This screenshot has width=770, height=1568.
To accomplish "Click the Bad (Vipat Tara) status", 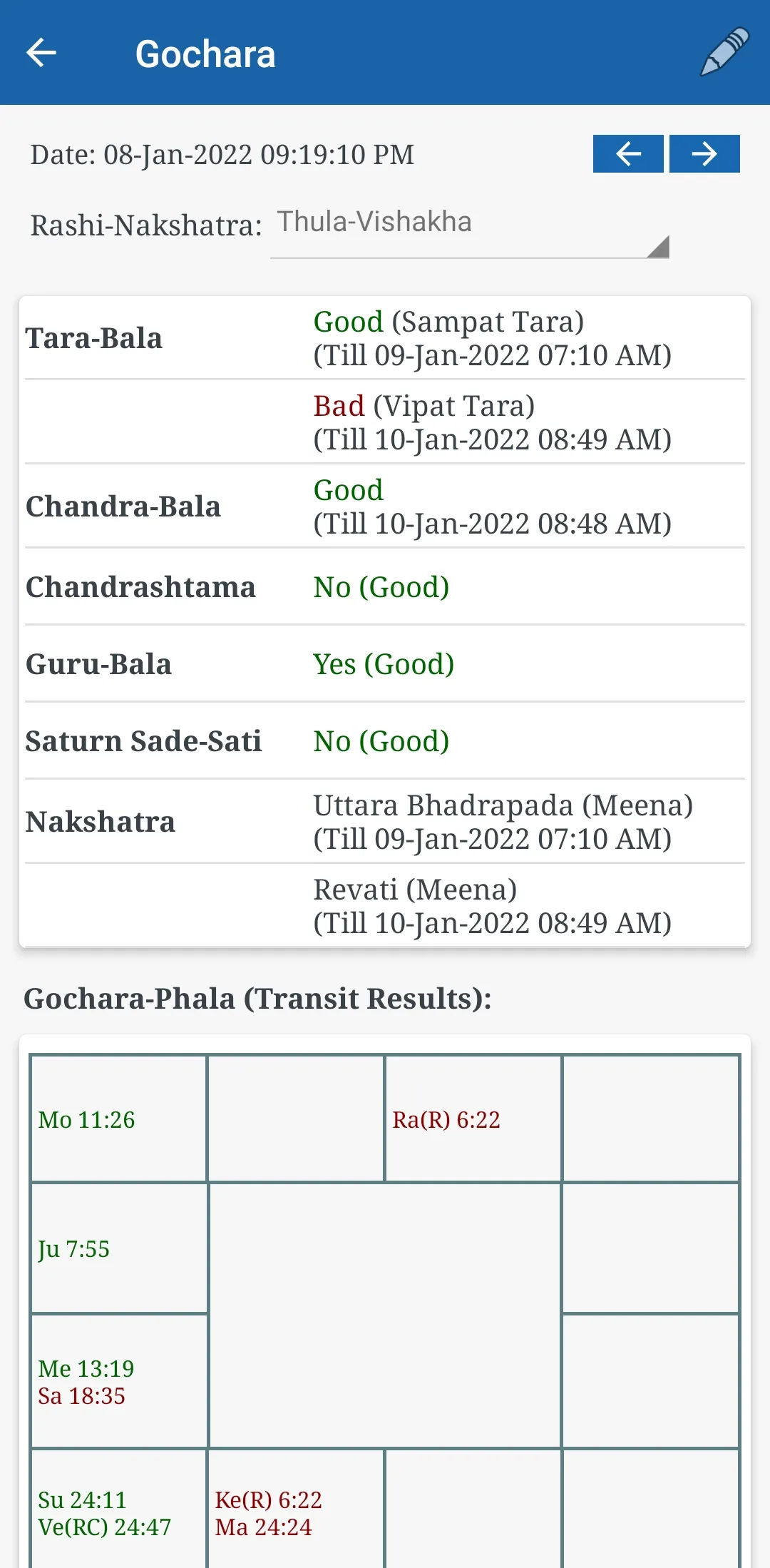I will tap(424, 405).
